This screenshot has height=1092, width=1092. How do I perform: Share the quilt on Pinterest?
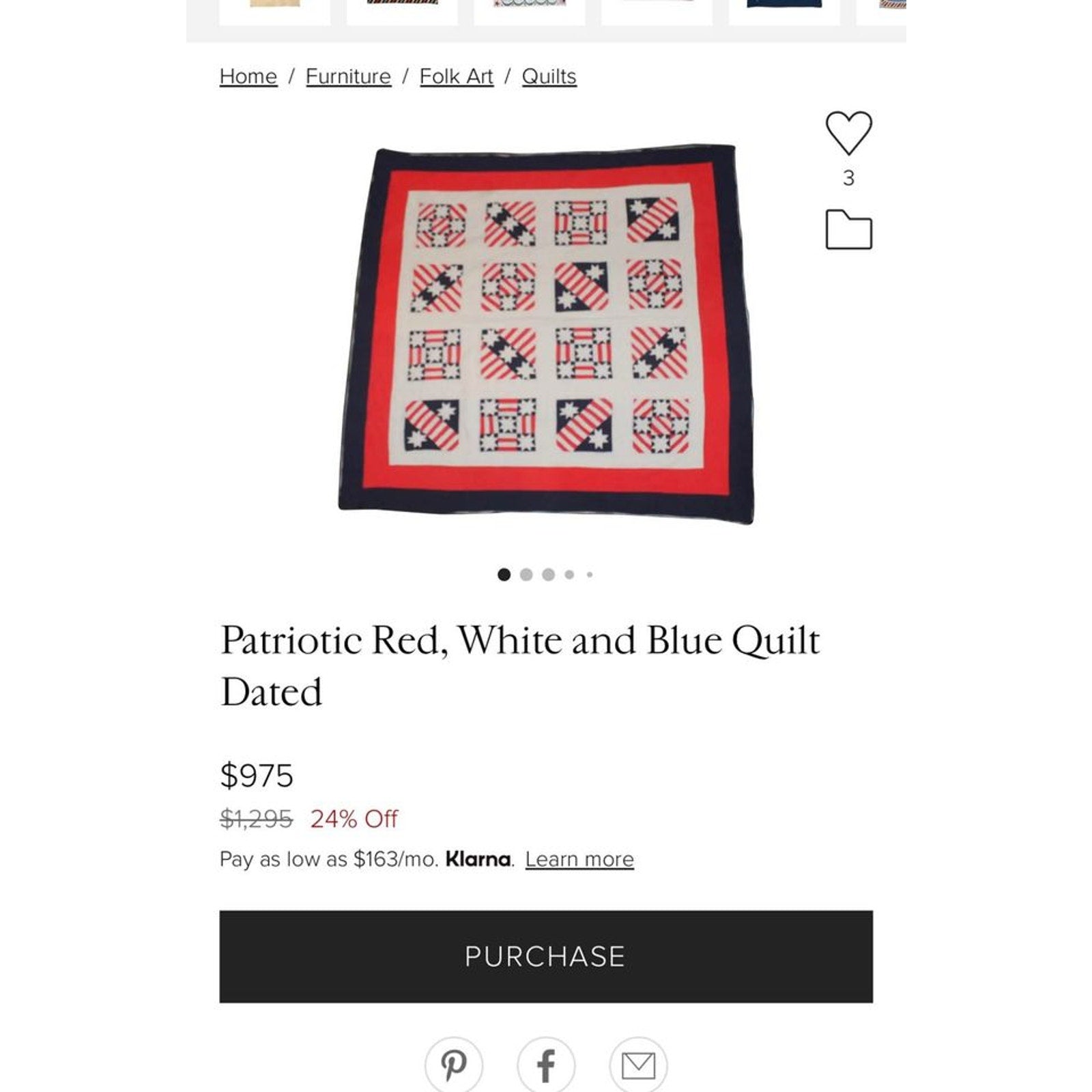point(453,1065)
